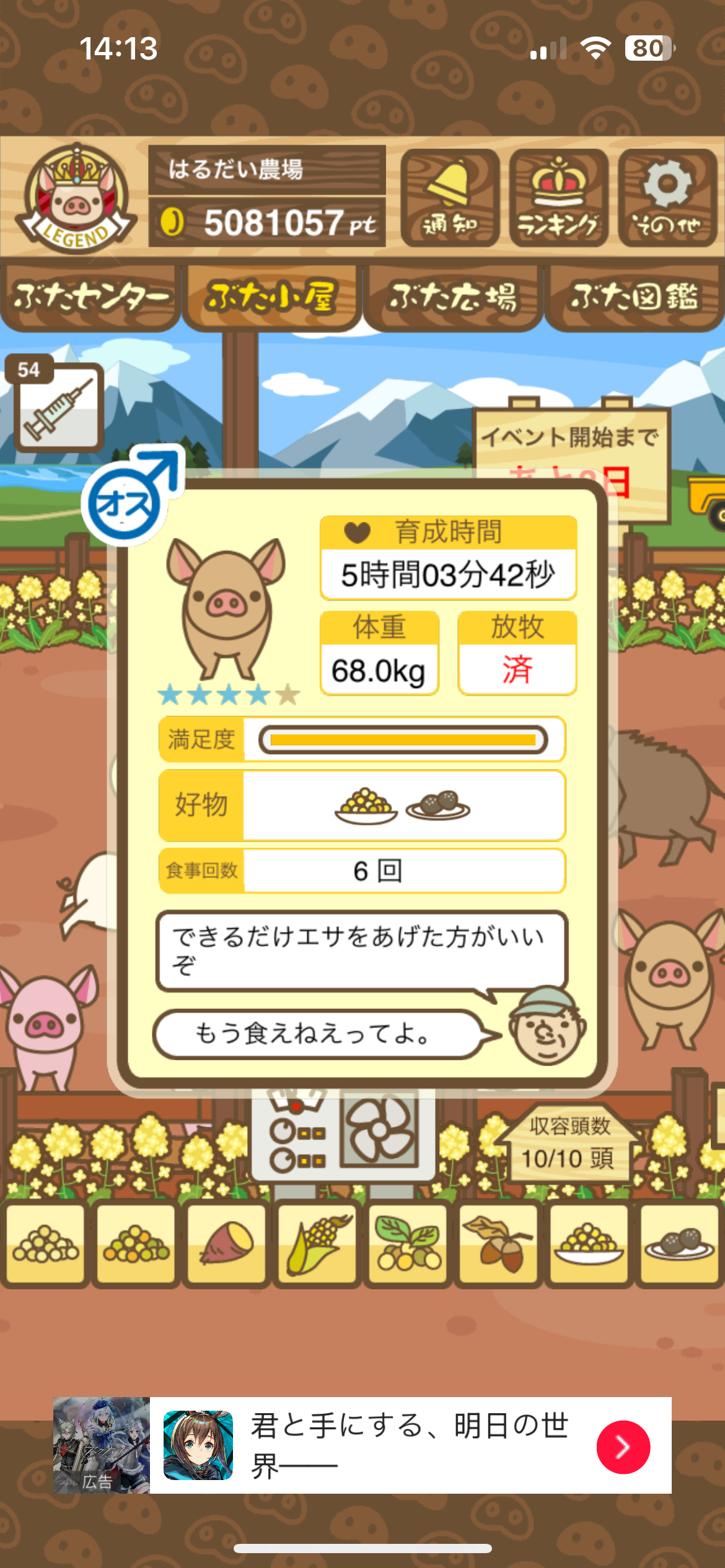Give the acorns as feed
Image resolution: width=725 pixels, height=1568 pixels.
tap(498, 1243)
